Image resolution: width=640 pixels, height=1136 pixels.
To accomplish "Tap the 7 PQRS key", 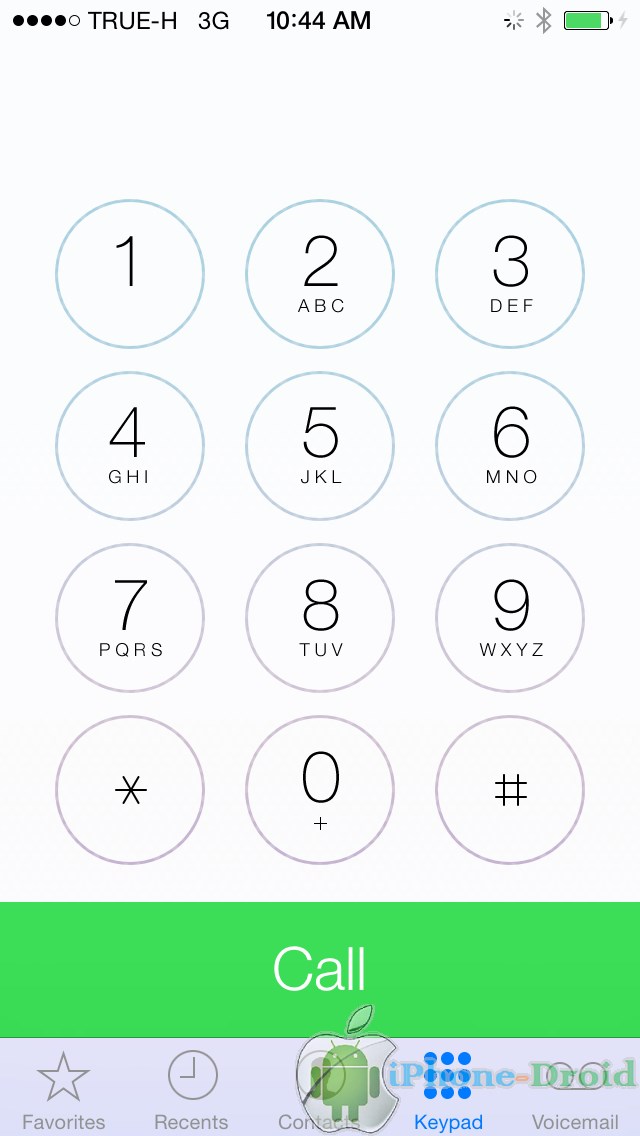I will (130, 618).
